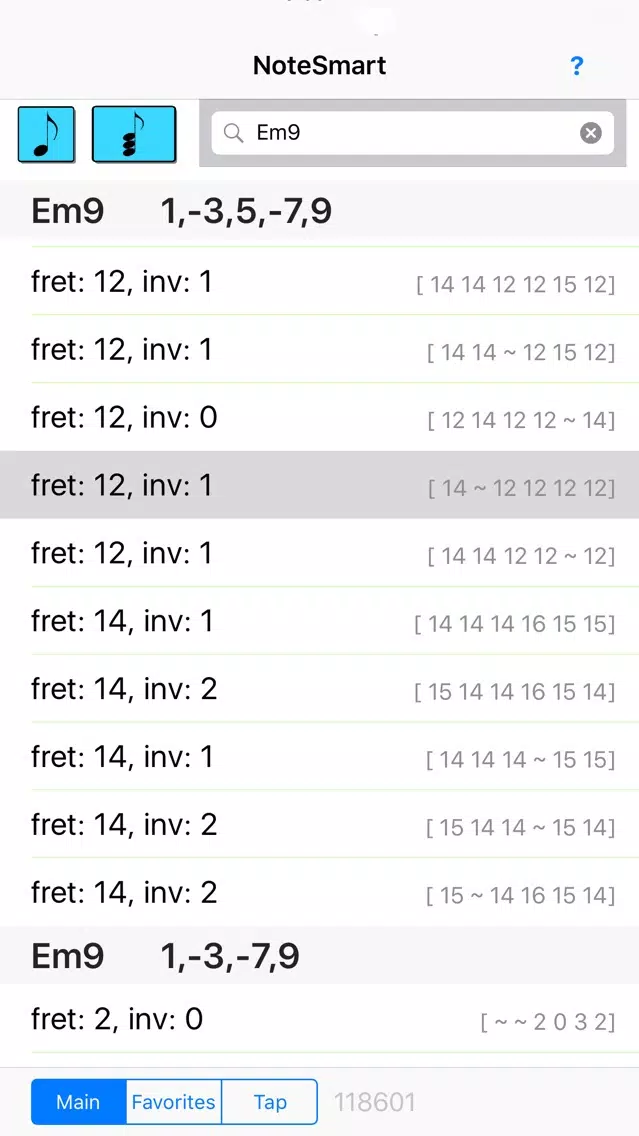Open chord fingering [15 14 14 ~ 15 14]
The width and height of the screenshot is (639, 1136).
pyautogui.click(x=320, y=825)
